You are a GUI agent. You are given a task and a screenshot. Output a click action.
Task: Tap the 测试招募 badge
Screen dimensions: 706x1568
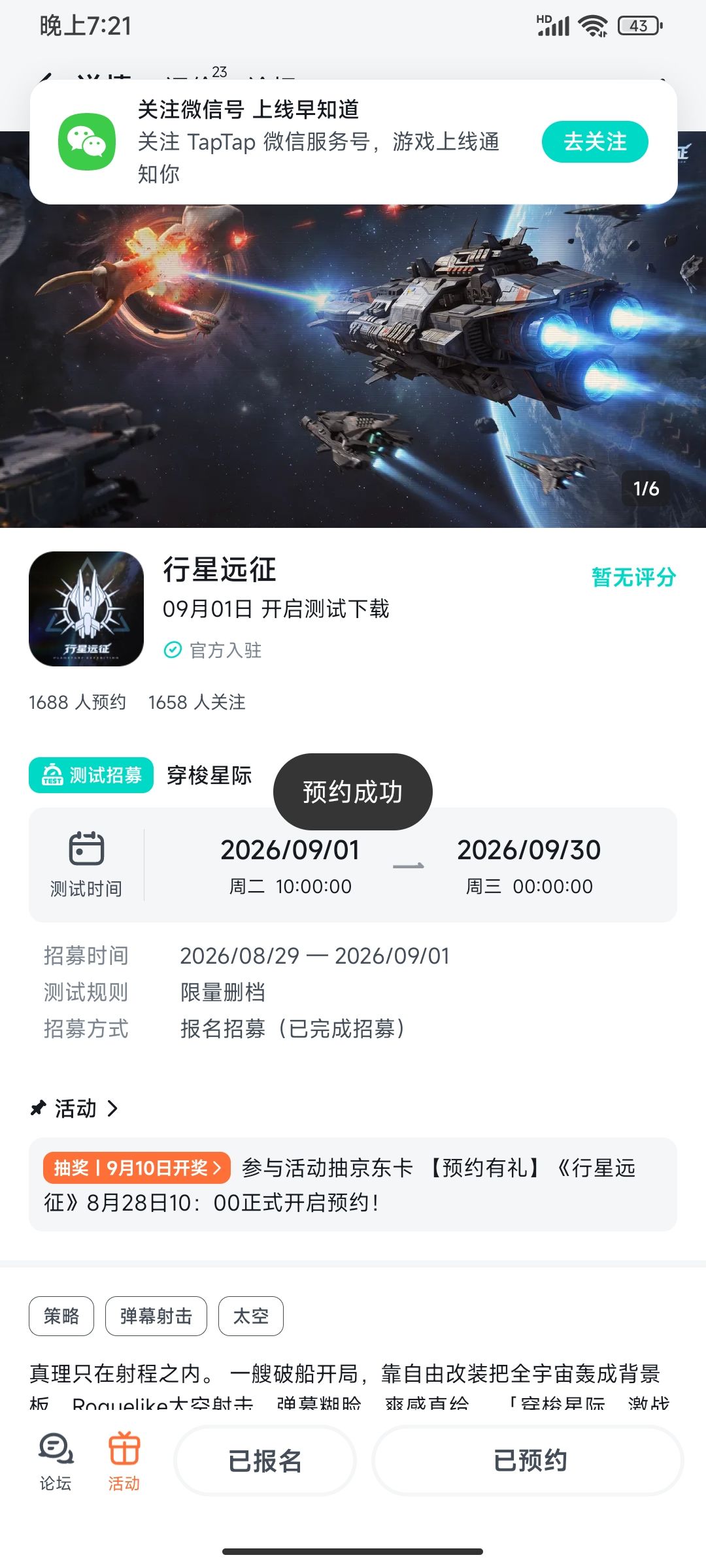coord(91,776)
